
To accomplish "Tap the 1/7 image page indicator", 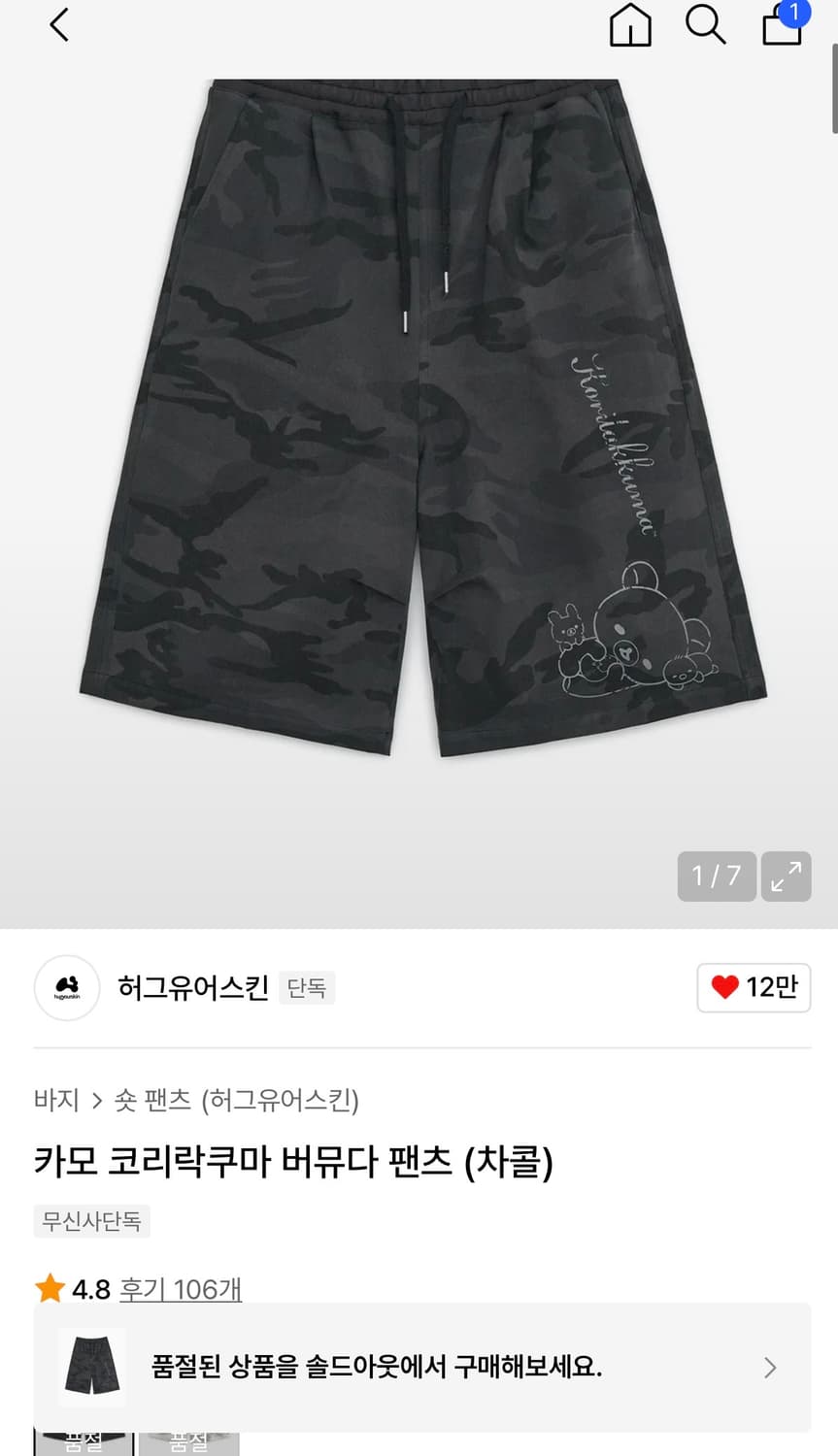I will coord(717,876).
